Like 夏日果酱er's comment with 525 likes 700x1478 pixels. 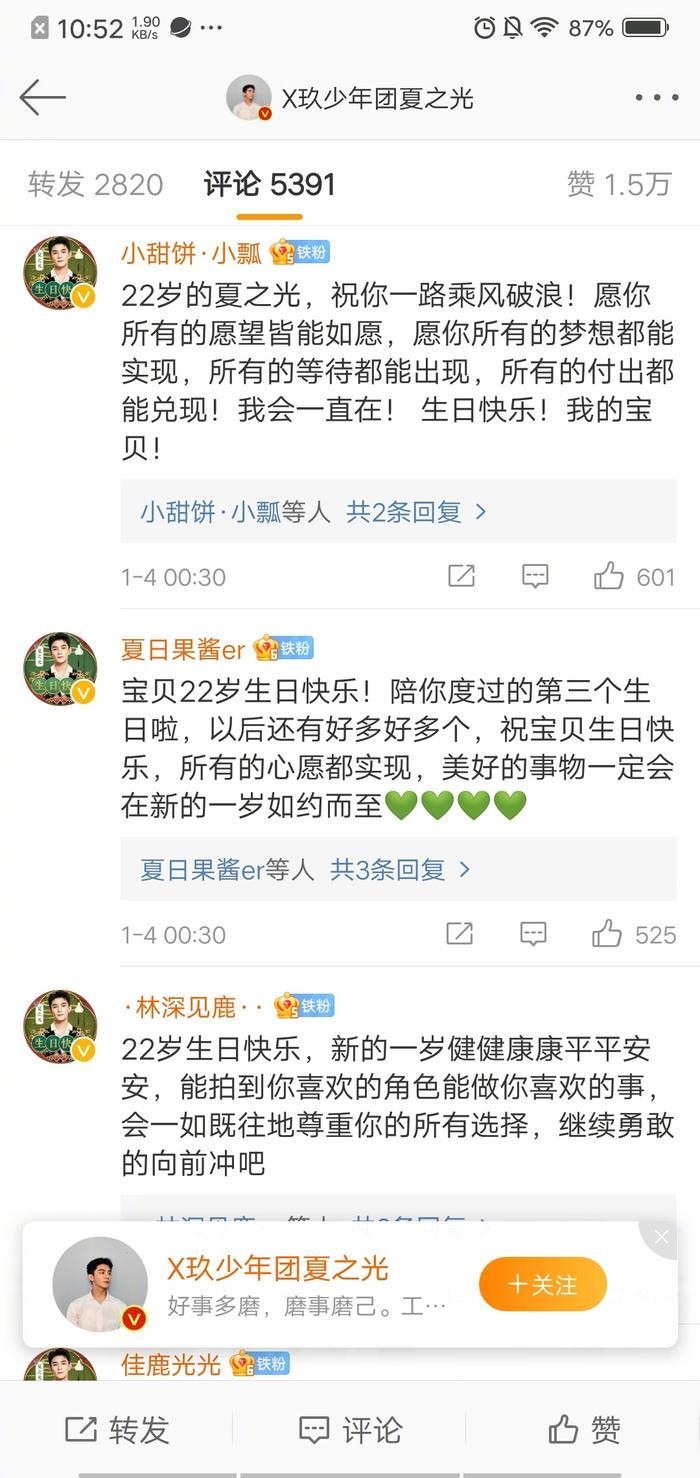coord(607,934)
